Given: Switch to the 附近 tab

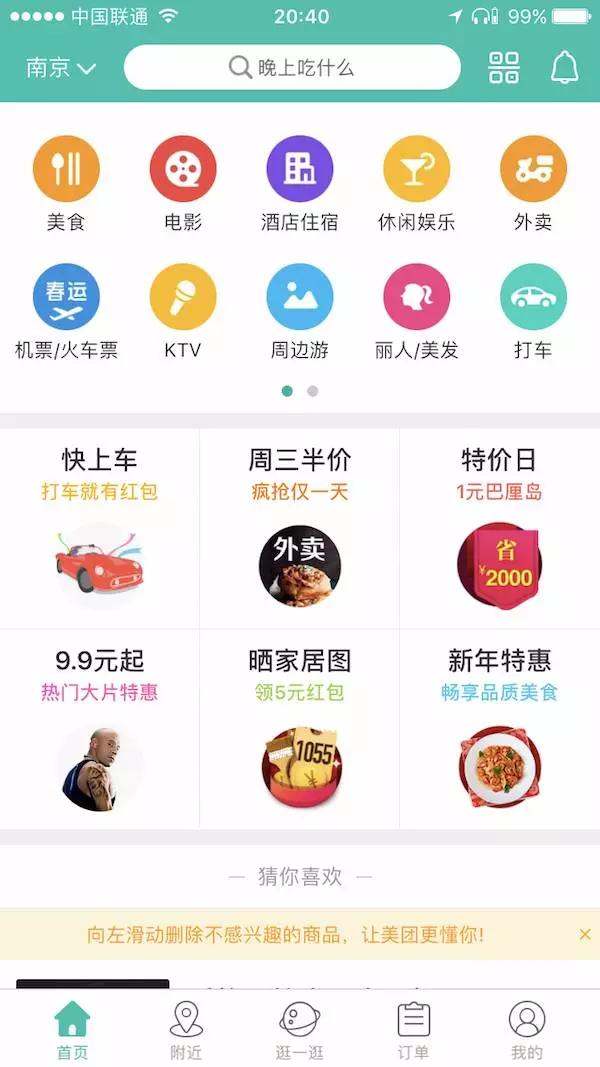Looking at the screenshot, I should tap(186, 1030).
